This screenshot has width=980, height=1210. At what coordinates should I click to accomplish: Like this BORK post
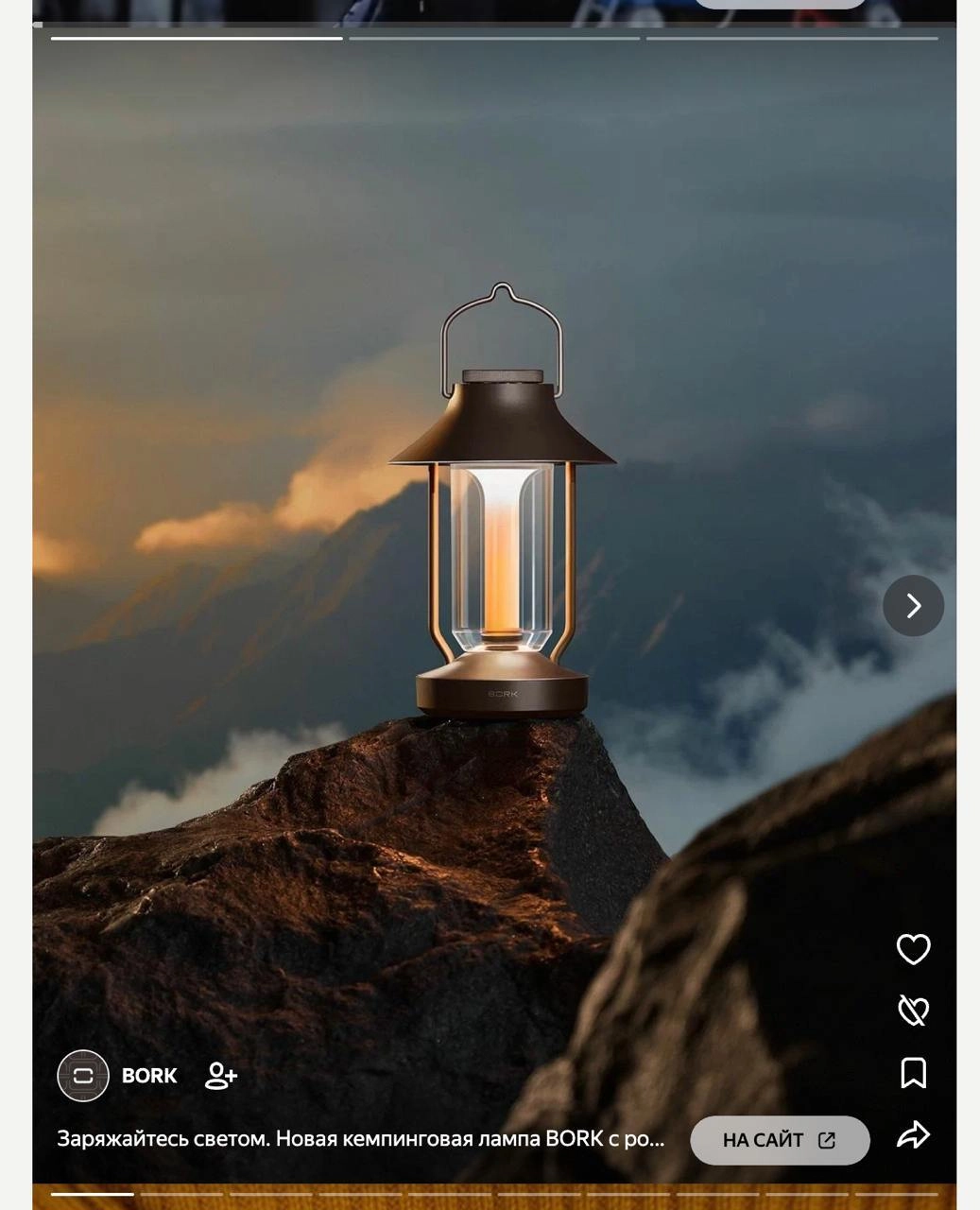pyautogui.click(x=913, y=949)
